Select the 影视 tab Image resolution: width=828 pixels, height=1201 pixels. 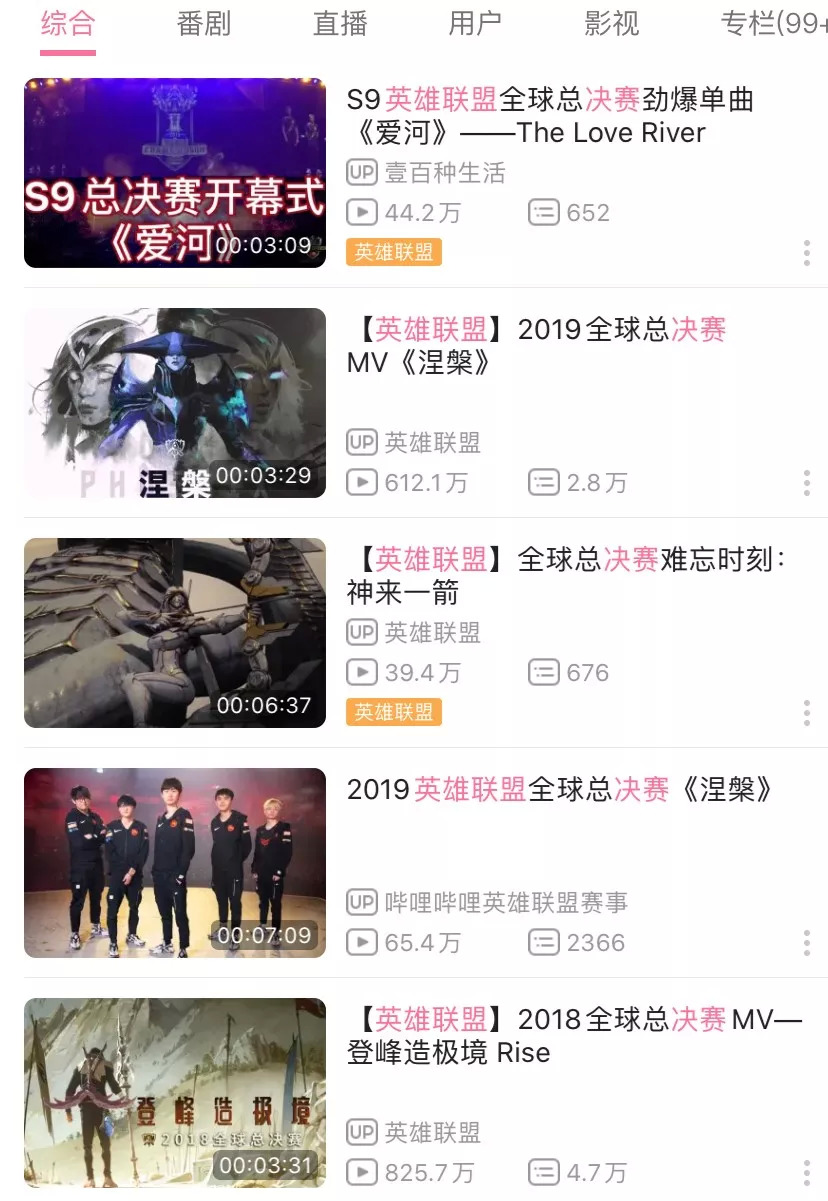click(611, 24)
